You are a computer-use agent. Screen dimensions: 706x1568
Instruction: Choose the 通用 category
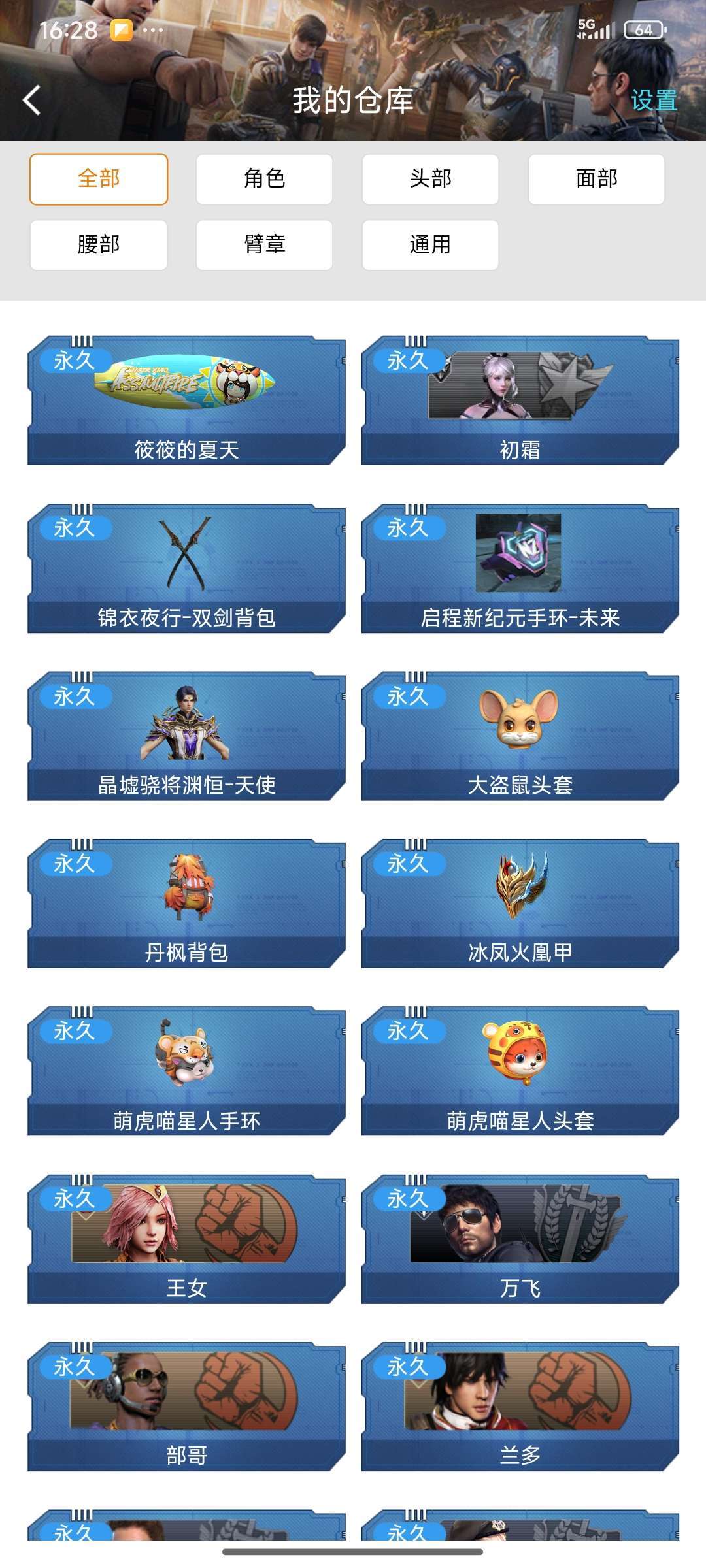(x=430, y=245)
